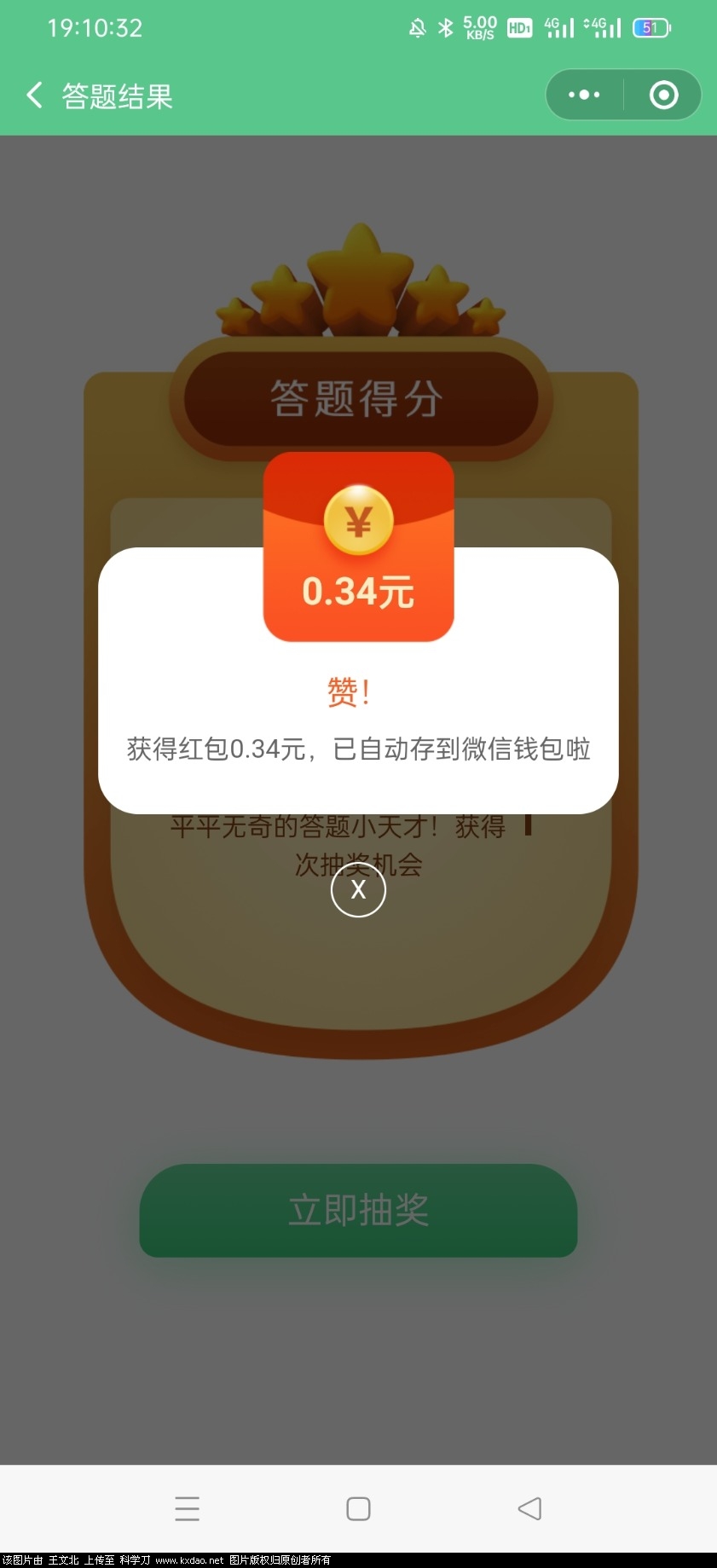Dismiss the red packet popup with X
Image resolution: width=717 pixels, height=1568 pixels.
[x=358, y=889]
